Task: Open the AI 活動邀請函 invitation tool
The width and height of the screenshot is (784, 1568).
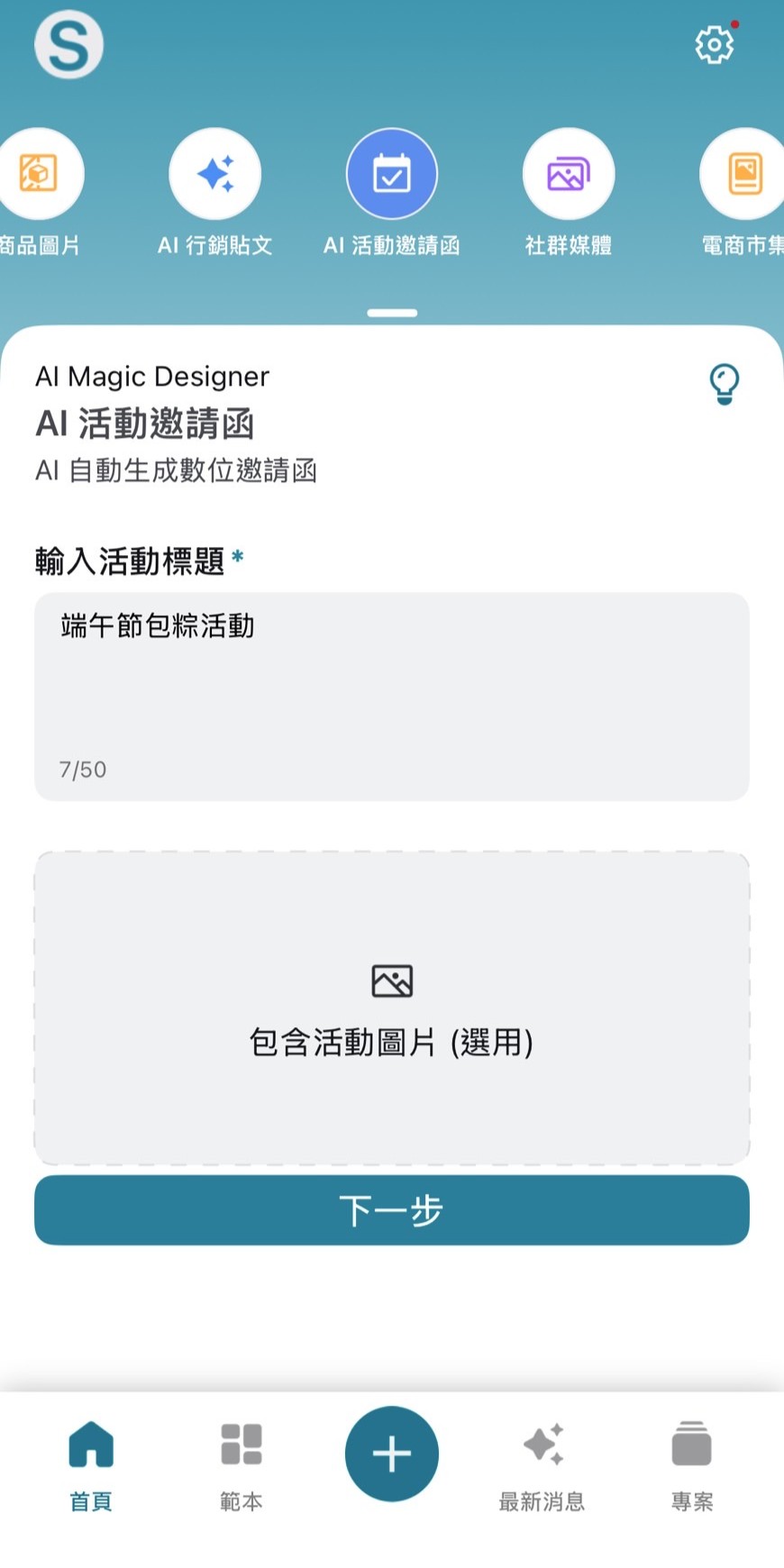Action: pyautogui.click(x=391, y=173)
